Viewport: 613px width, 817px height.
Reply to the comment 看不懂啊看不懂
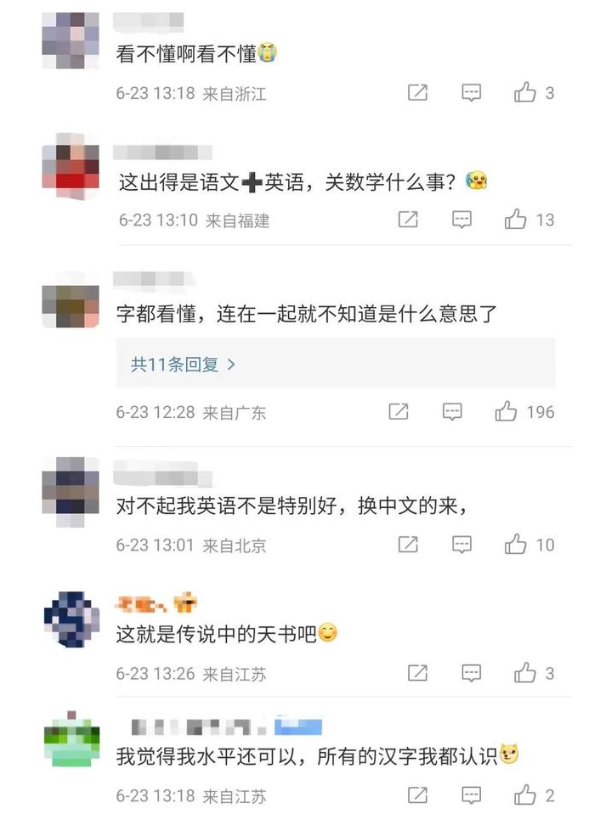tap(471, 93)
